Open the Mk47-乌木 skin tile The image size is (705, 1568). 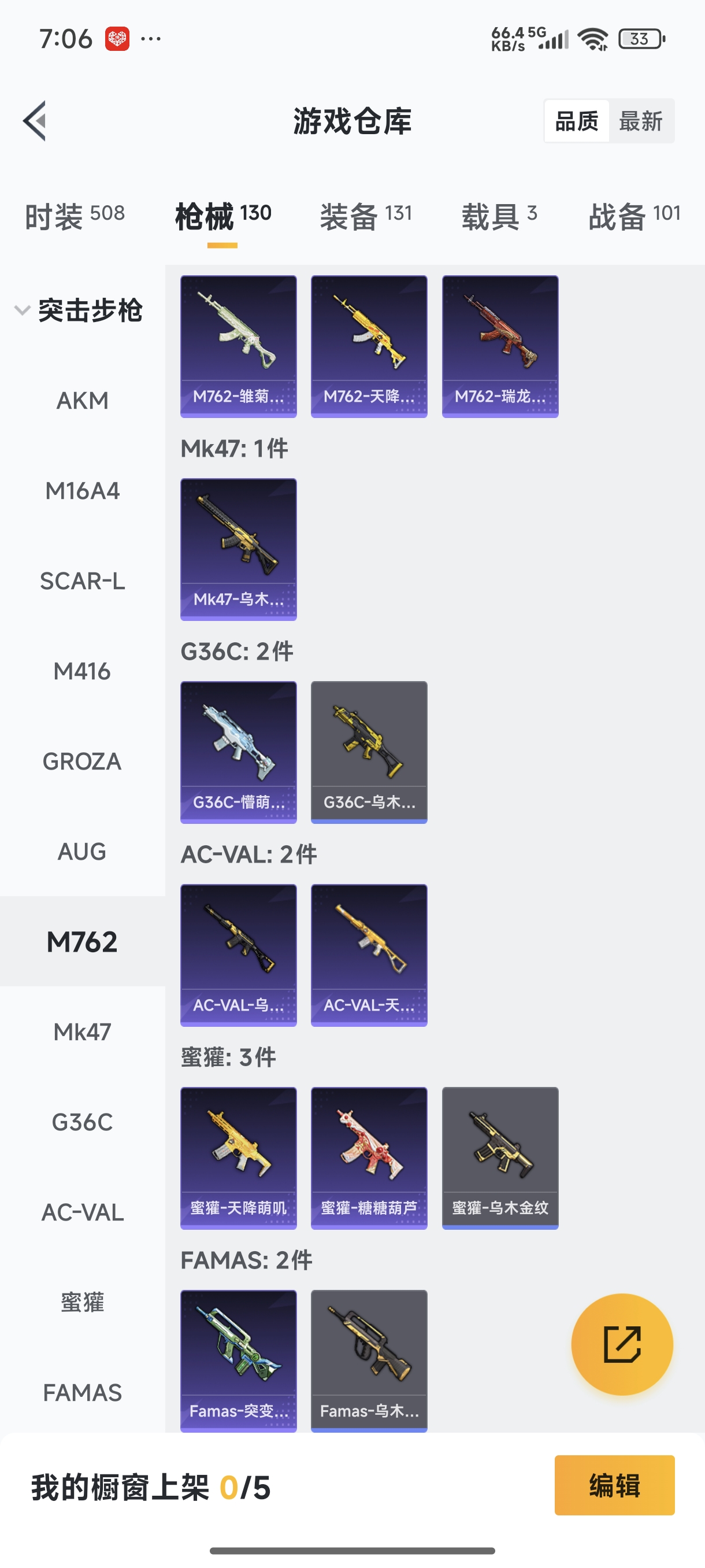pos(239,549)
